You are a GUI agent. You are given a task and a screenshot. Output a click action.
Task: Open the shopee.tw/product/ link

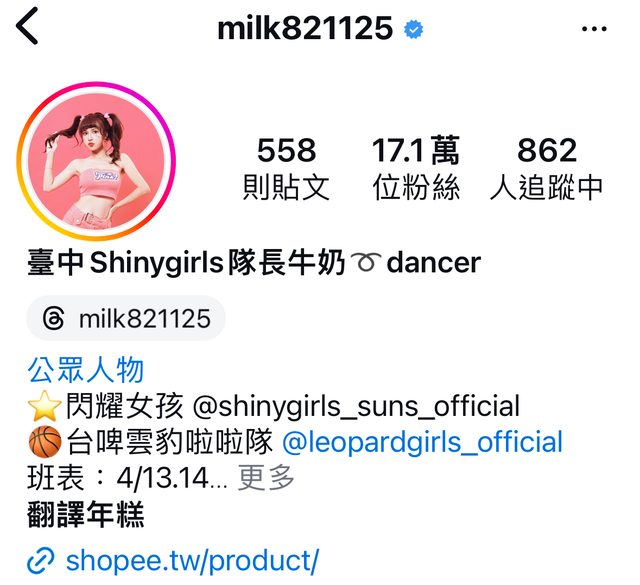pyautogui.click(x=190, y=560)
